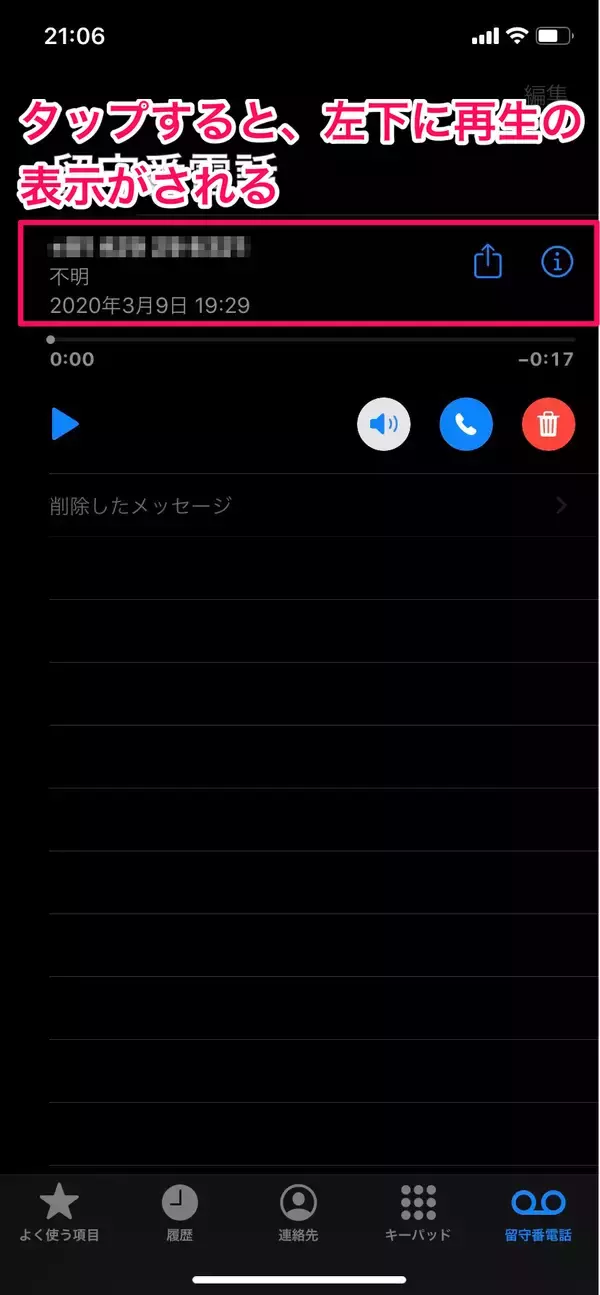Switch to よく使う項目 tab
Screen dimensions: 600x1295
pos(59,1212)
